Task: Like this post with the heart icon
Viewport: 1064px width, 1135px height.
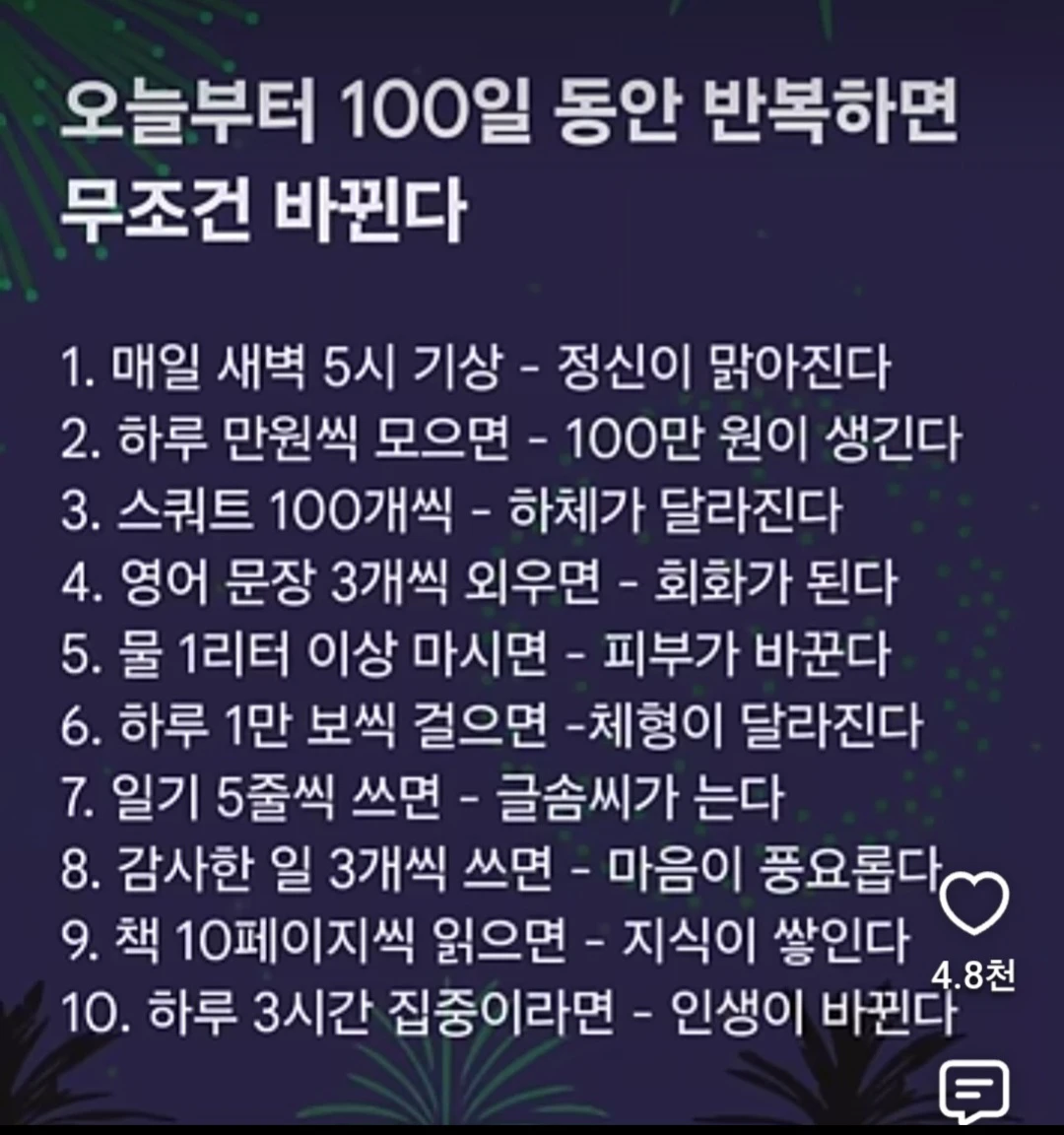Action: (x=973, y=902)
